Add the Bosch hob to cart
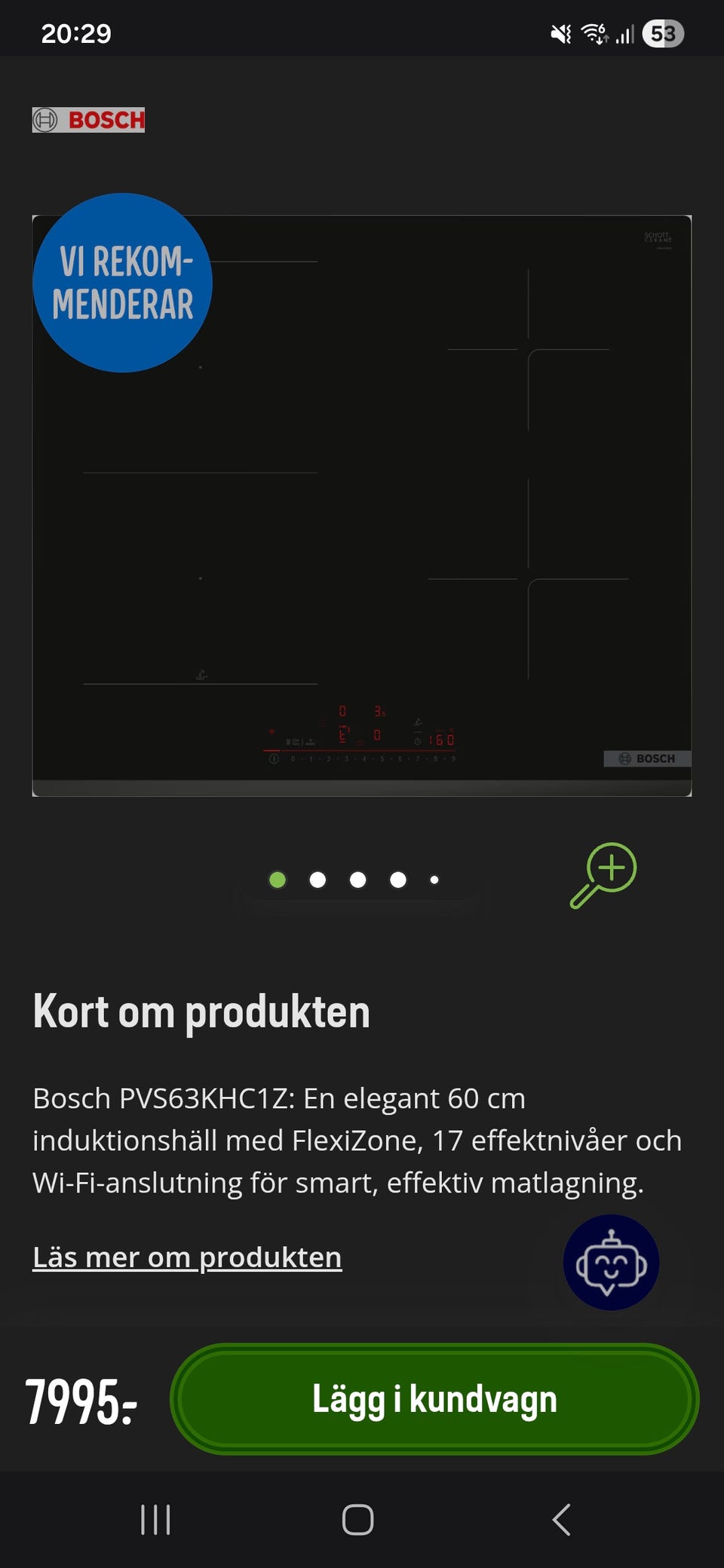Image resolution: width=724 pixels, height=1568 pixels. tap(434, 1399)
